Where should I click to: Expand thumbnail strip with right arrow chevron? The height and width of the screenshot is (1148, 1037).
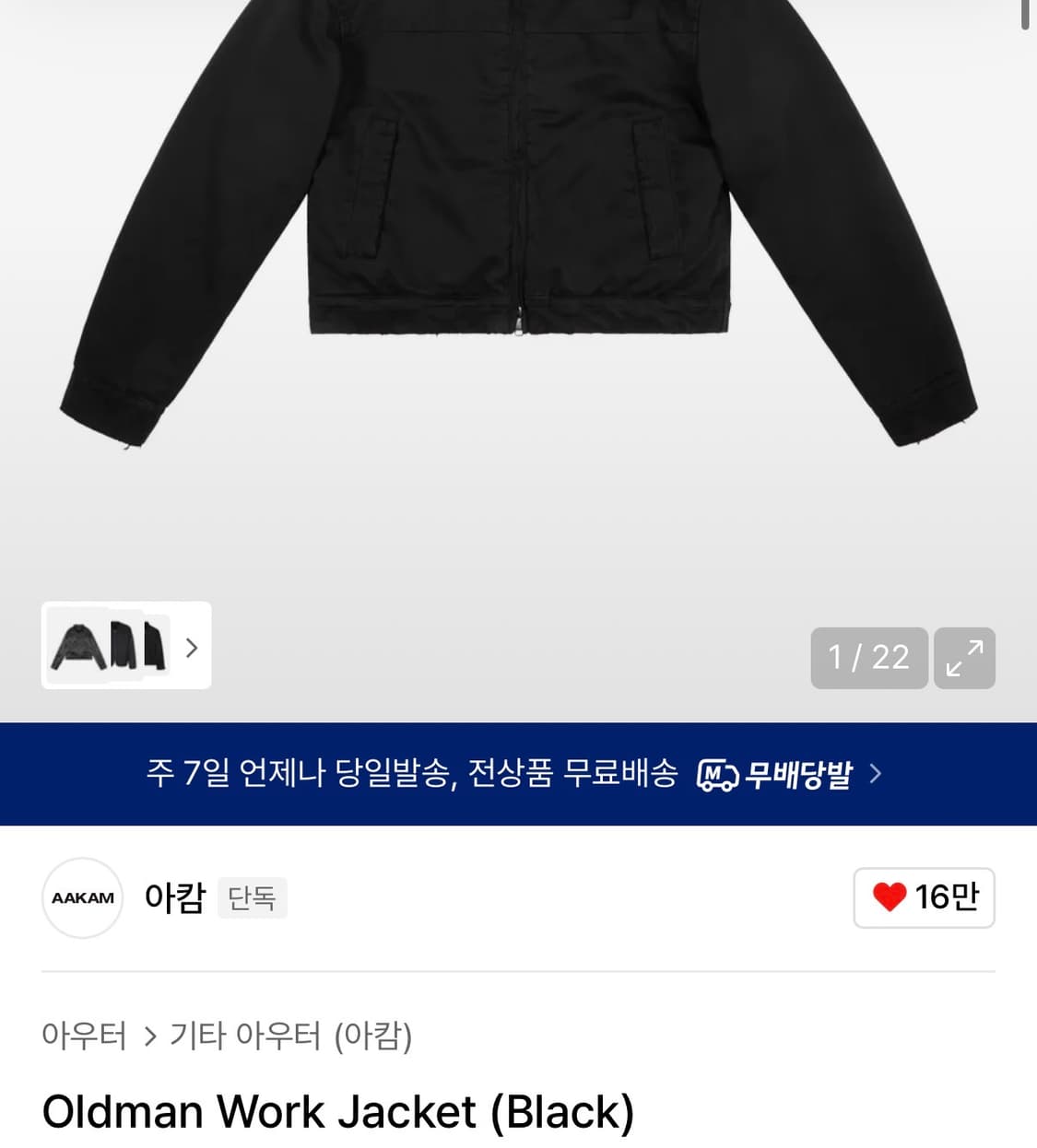[192, 648]
